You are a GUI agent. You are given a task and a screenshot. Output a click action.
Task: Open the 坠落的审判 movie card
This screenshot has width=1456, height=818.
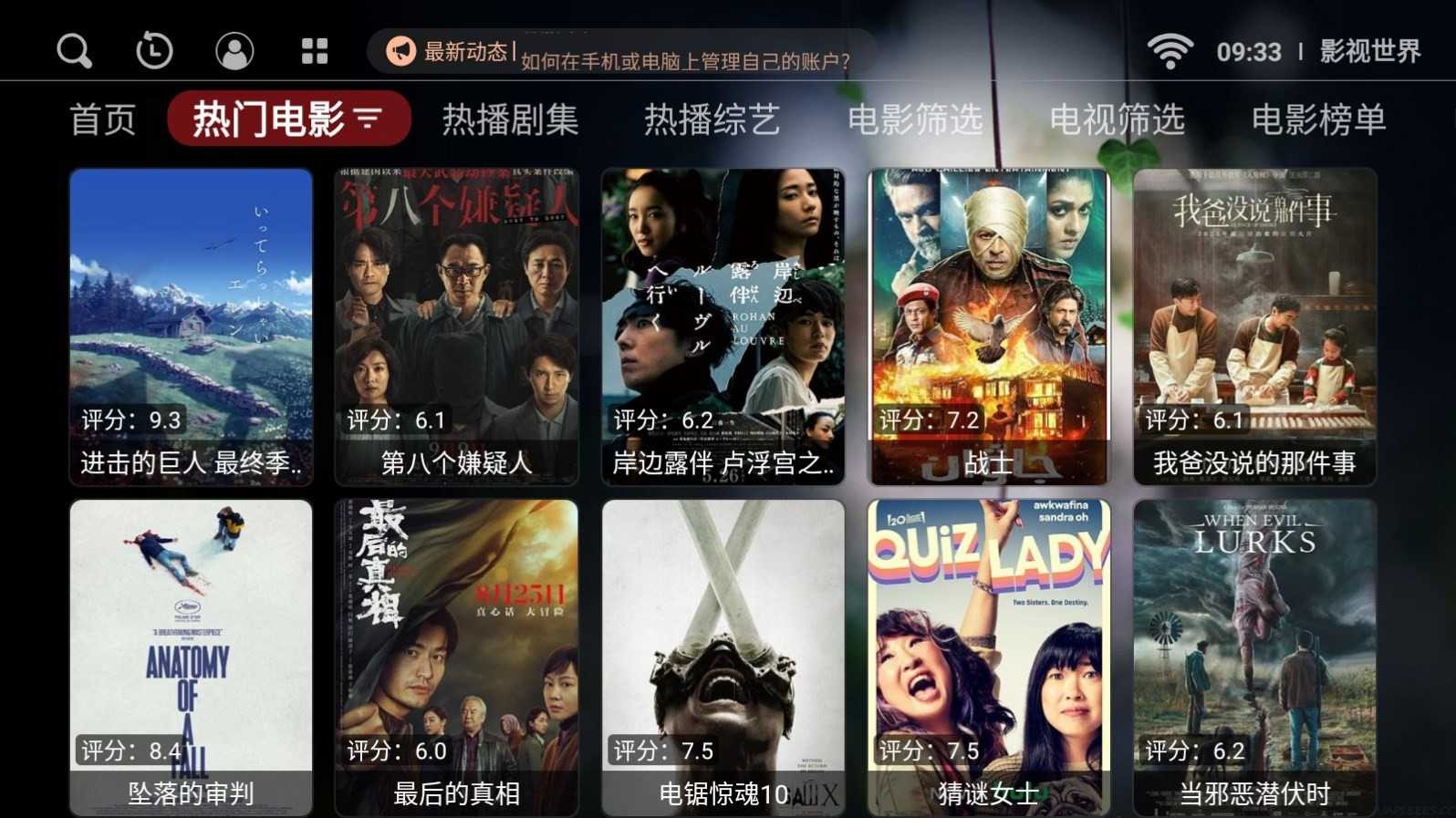coord(191,657)
